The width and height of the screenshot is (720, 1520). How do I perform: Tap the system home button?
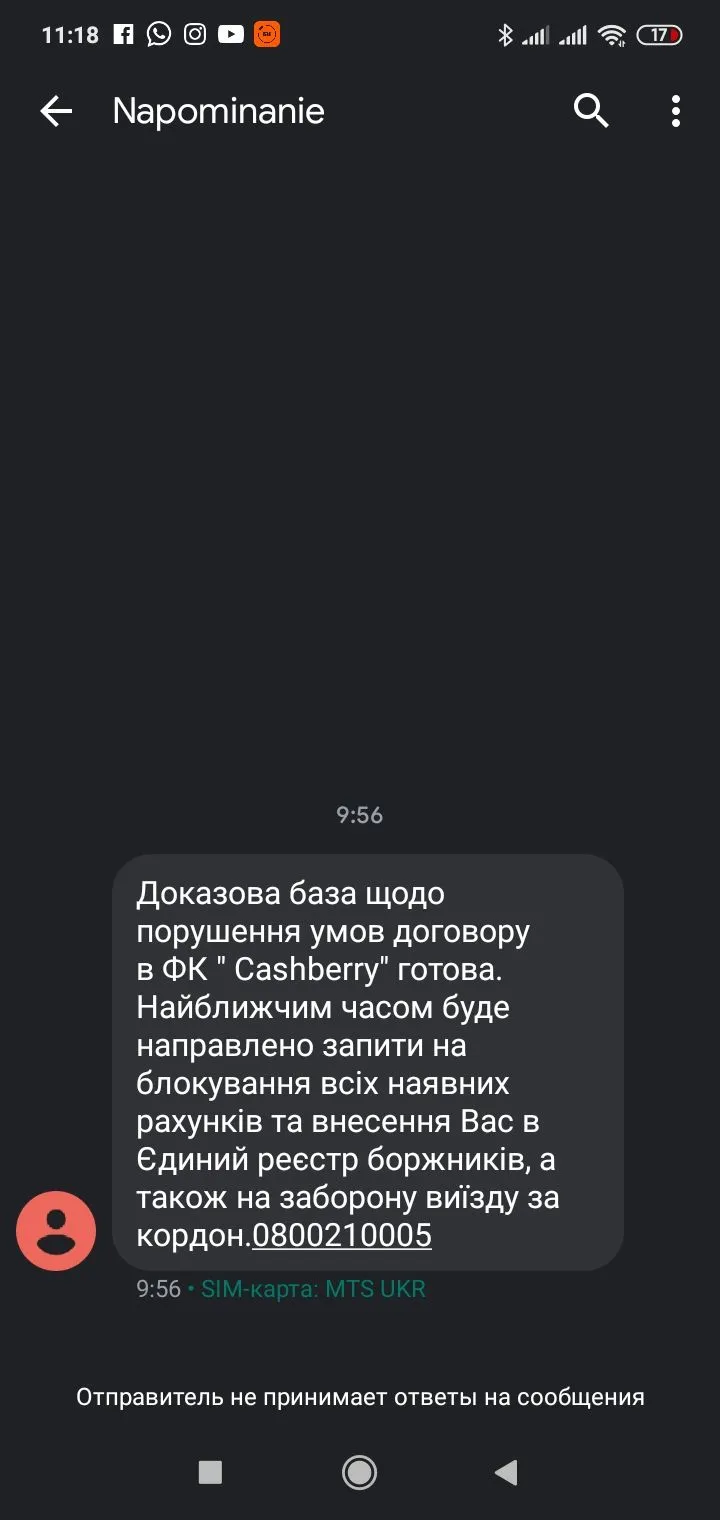coord(359,1472)
